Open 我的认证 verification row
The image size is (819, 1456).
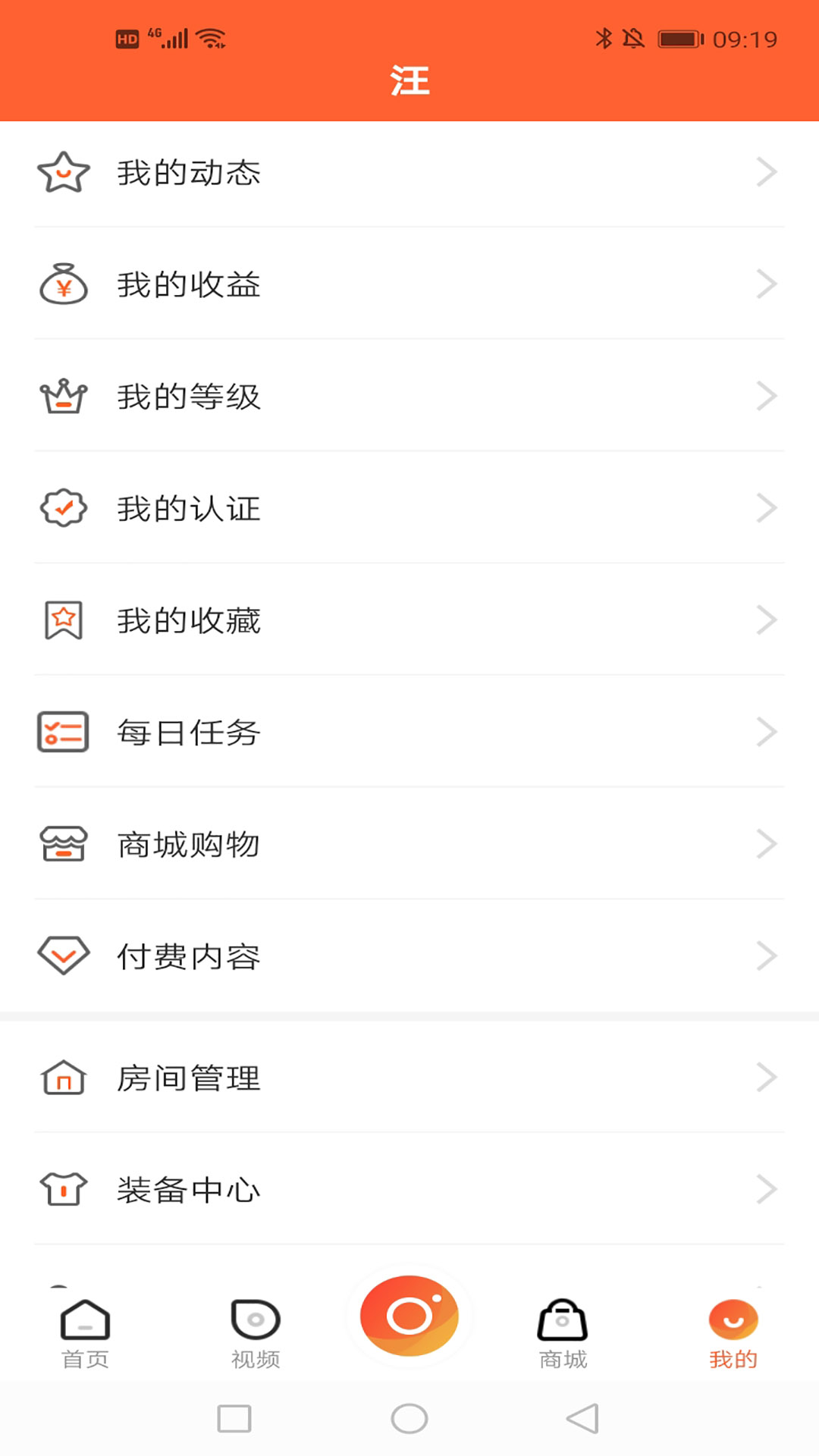coord(409,508)
